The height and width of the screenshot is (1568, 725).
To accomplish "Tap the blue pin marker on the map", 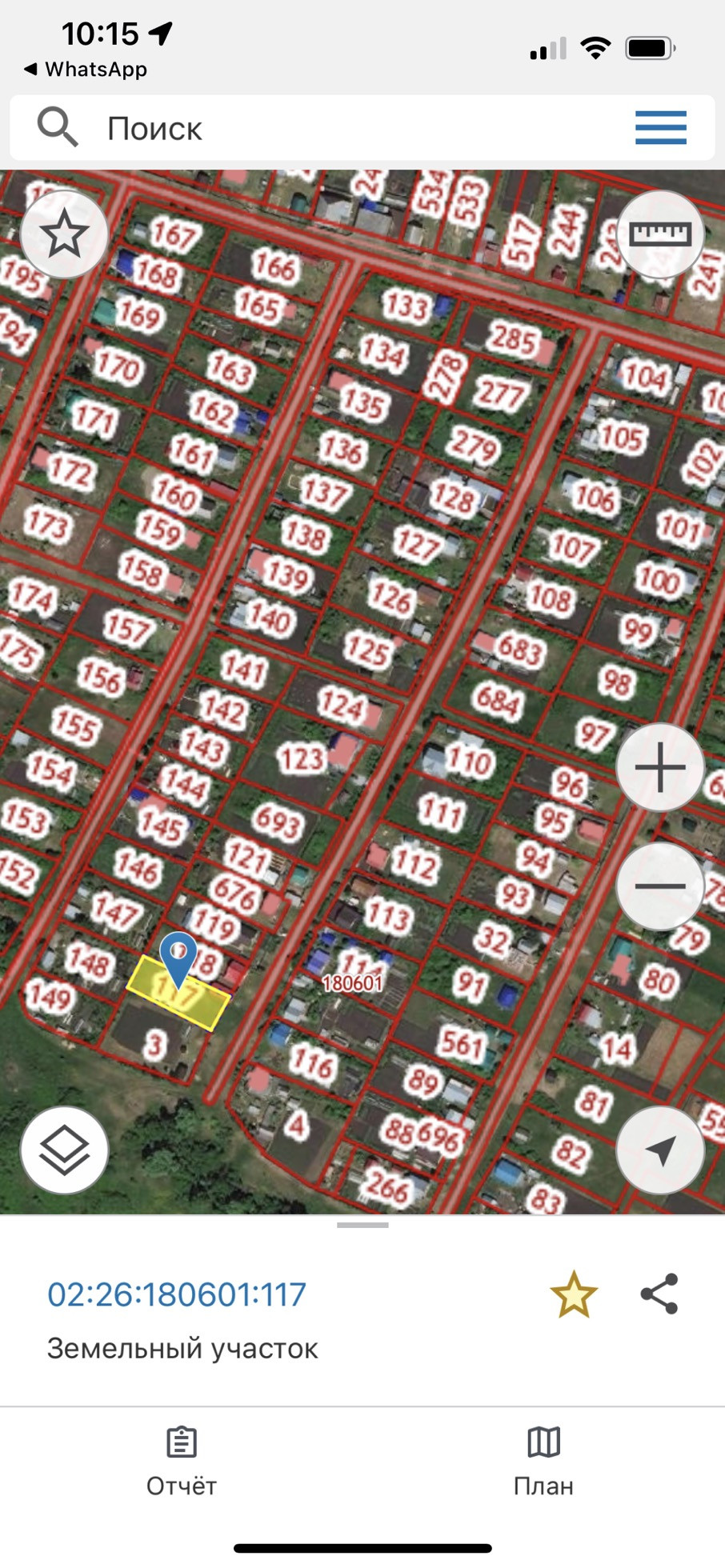I will pos(178,955).
